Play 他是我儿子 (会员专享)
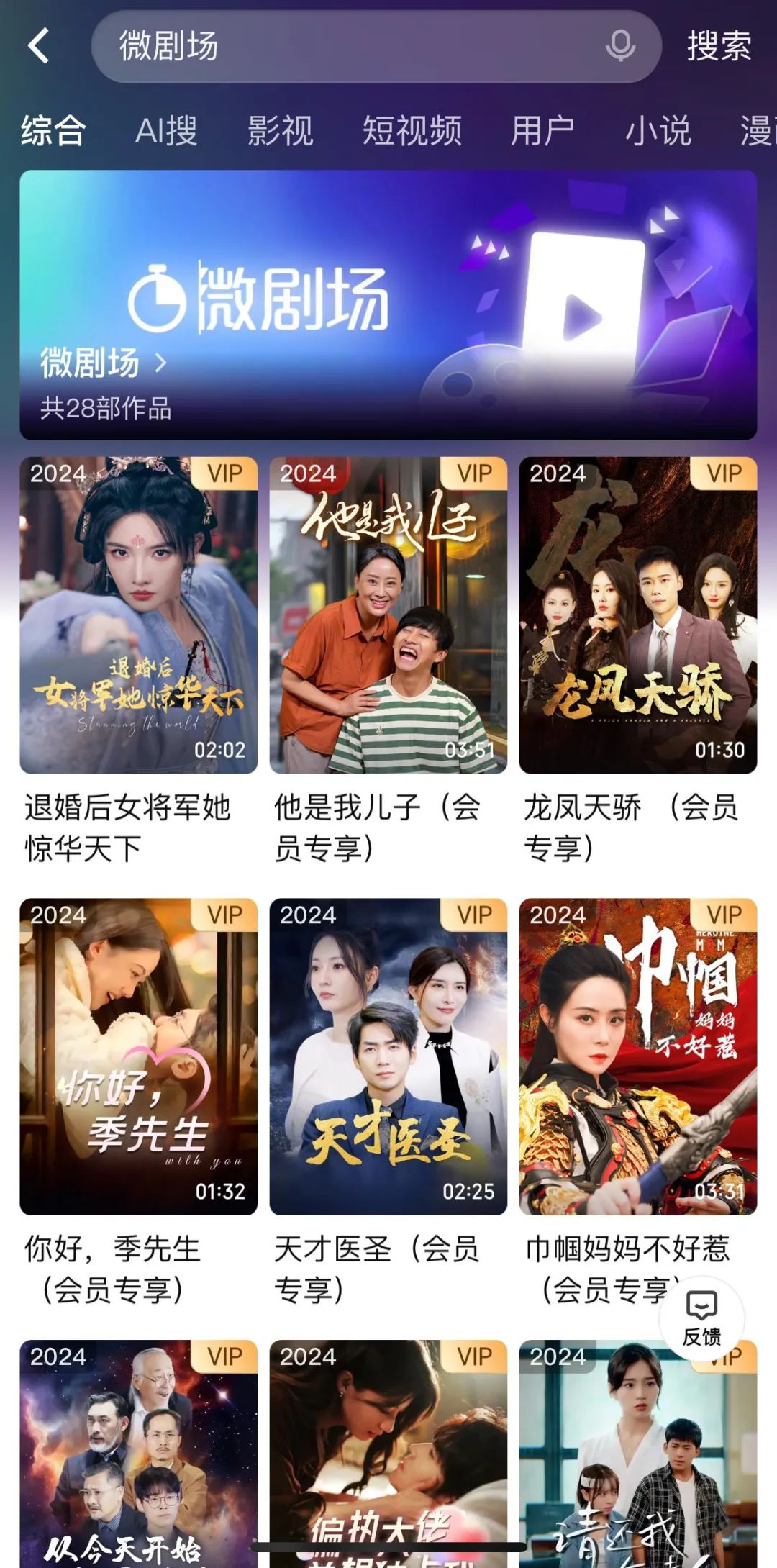This screenshot has width=777, height=1568. [388, 615]
